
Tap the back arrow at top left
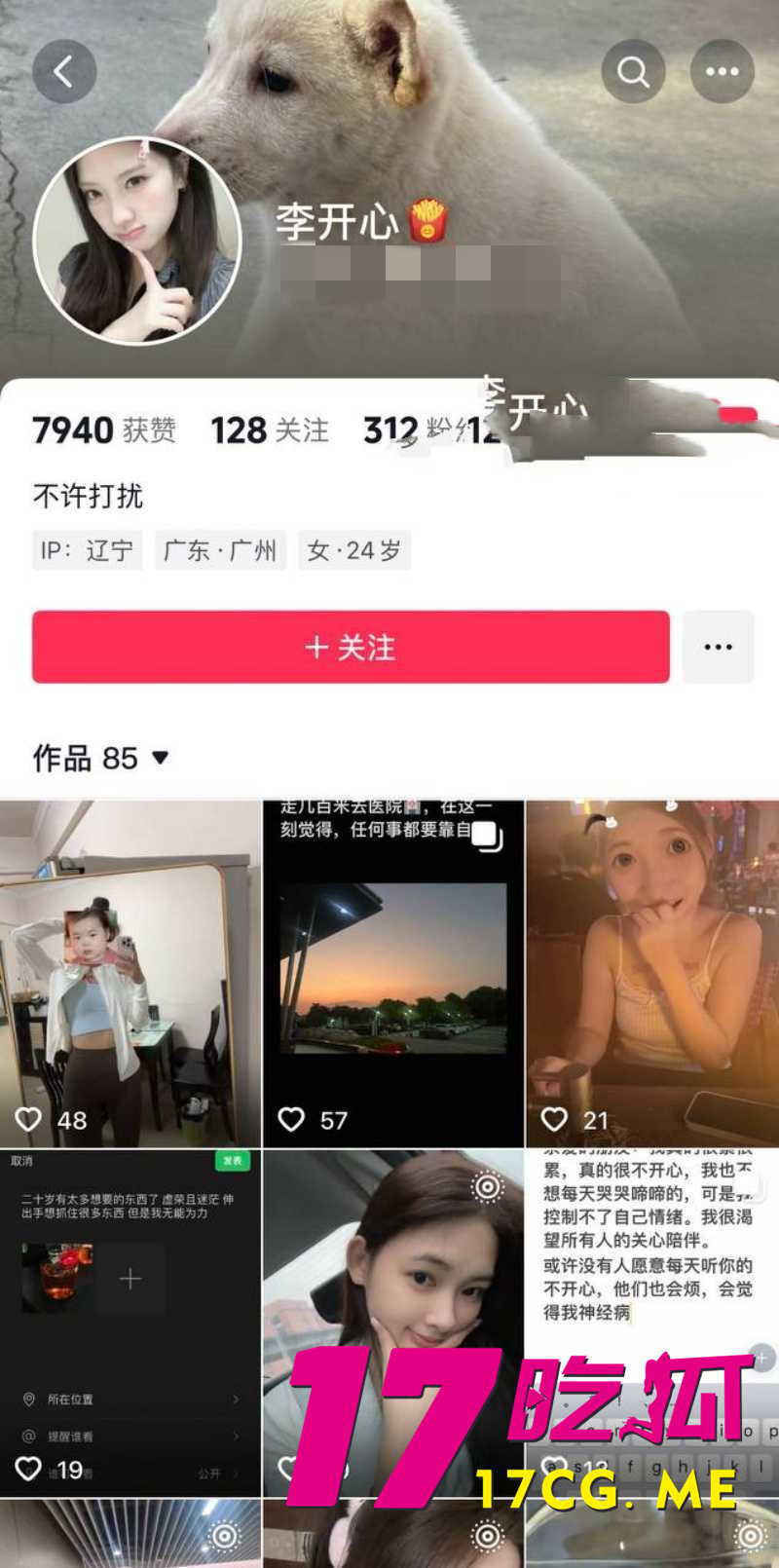pos(63,71)
